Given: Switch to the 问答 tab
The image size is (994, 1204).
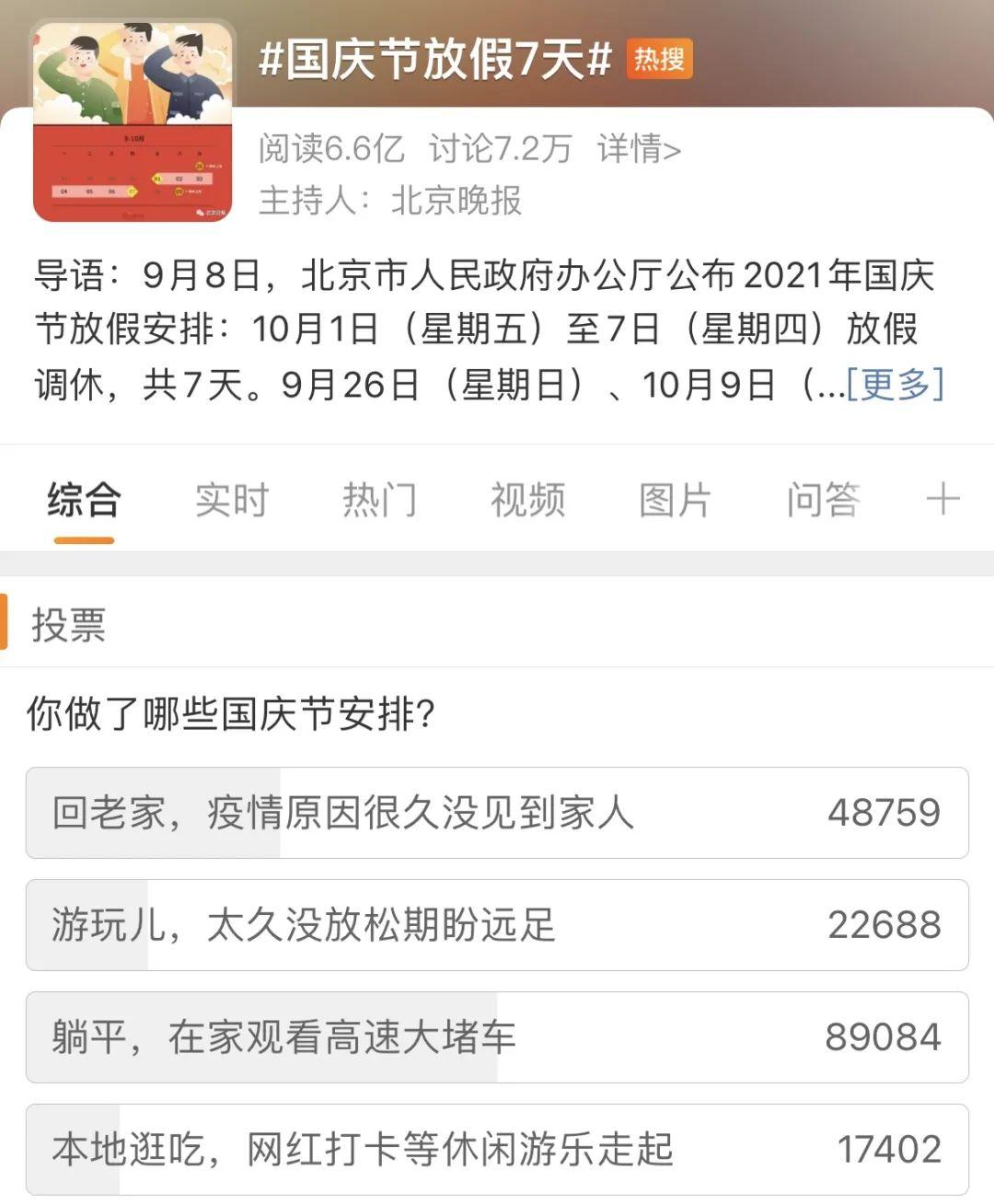Looking at the screenshot, I should 823,500.
